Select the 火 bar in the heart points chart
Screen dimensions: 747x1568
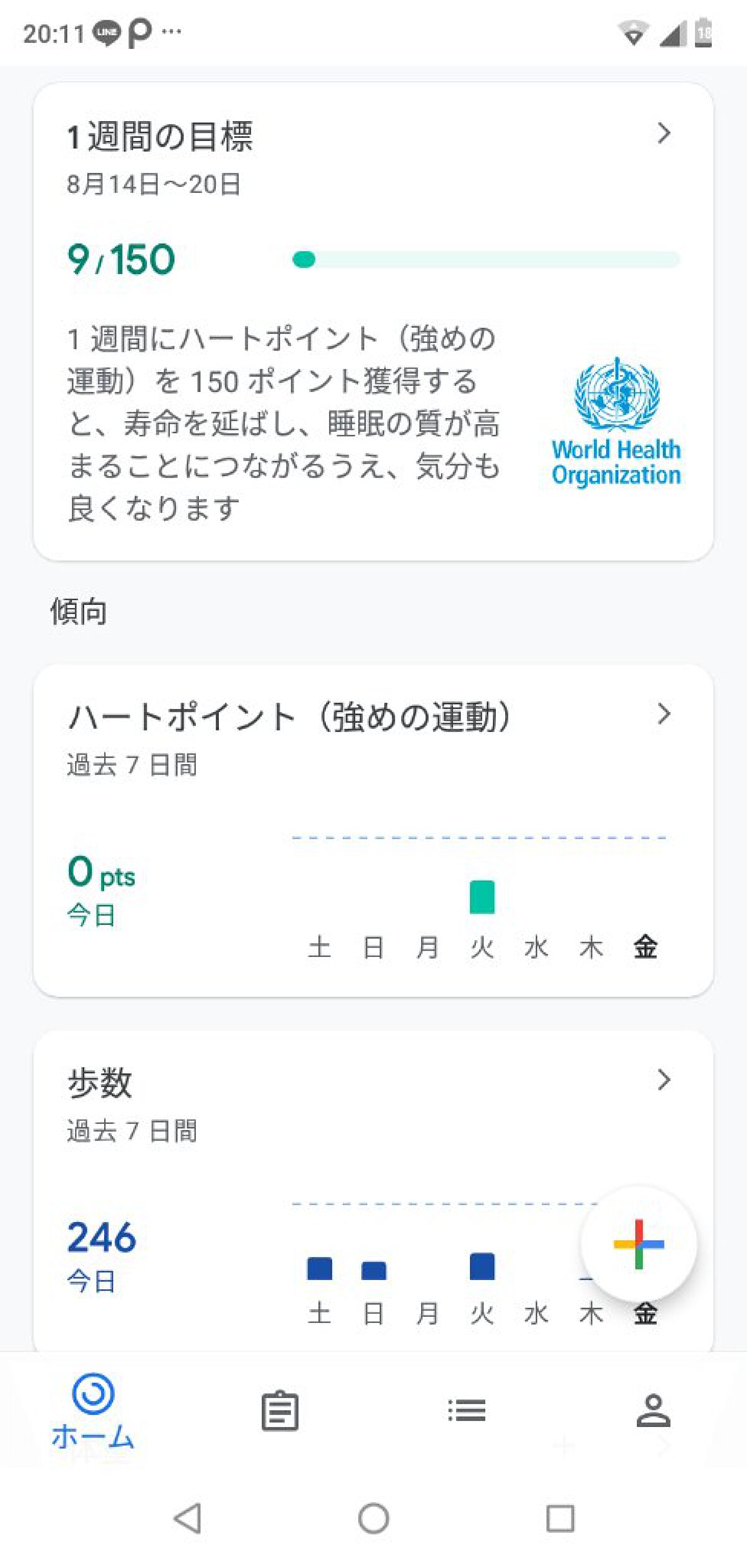tap(481, 899)
